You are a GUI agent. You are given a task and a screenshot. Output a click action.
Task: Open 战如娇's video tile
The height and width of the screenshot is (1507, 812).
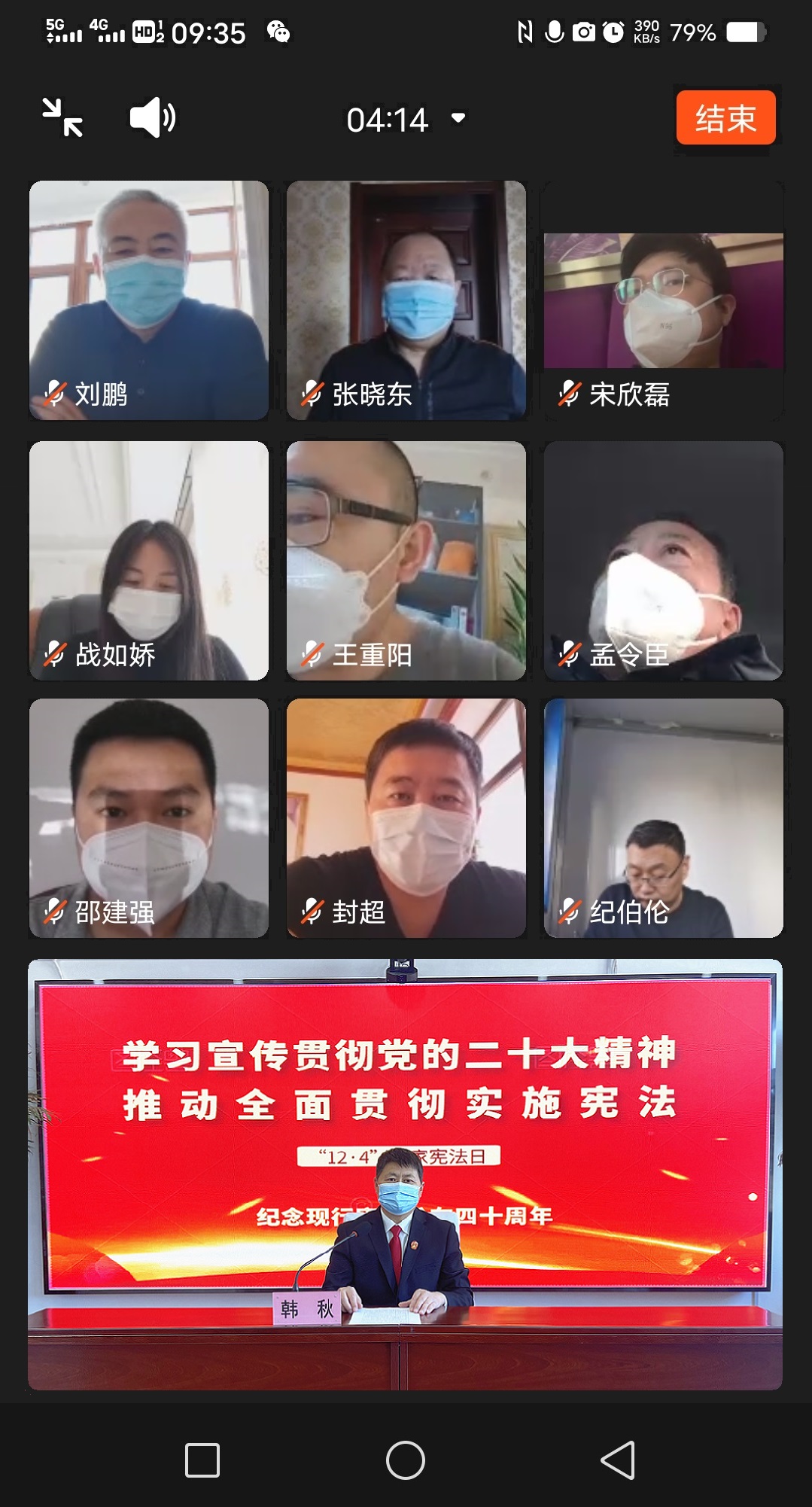tap(149, 560)
